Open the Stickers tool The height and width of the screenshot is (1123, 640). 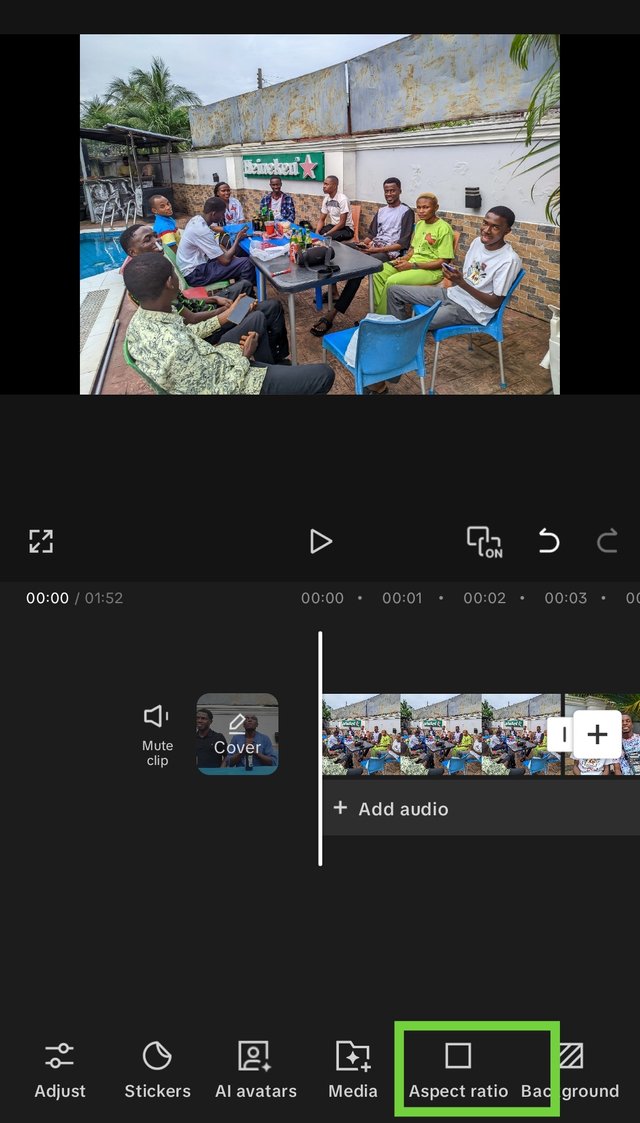click(157, 1068)
